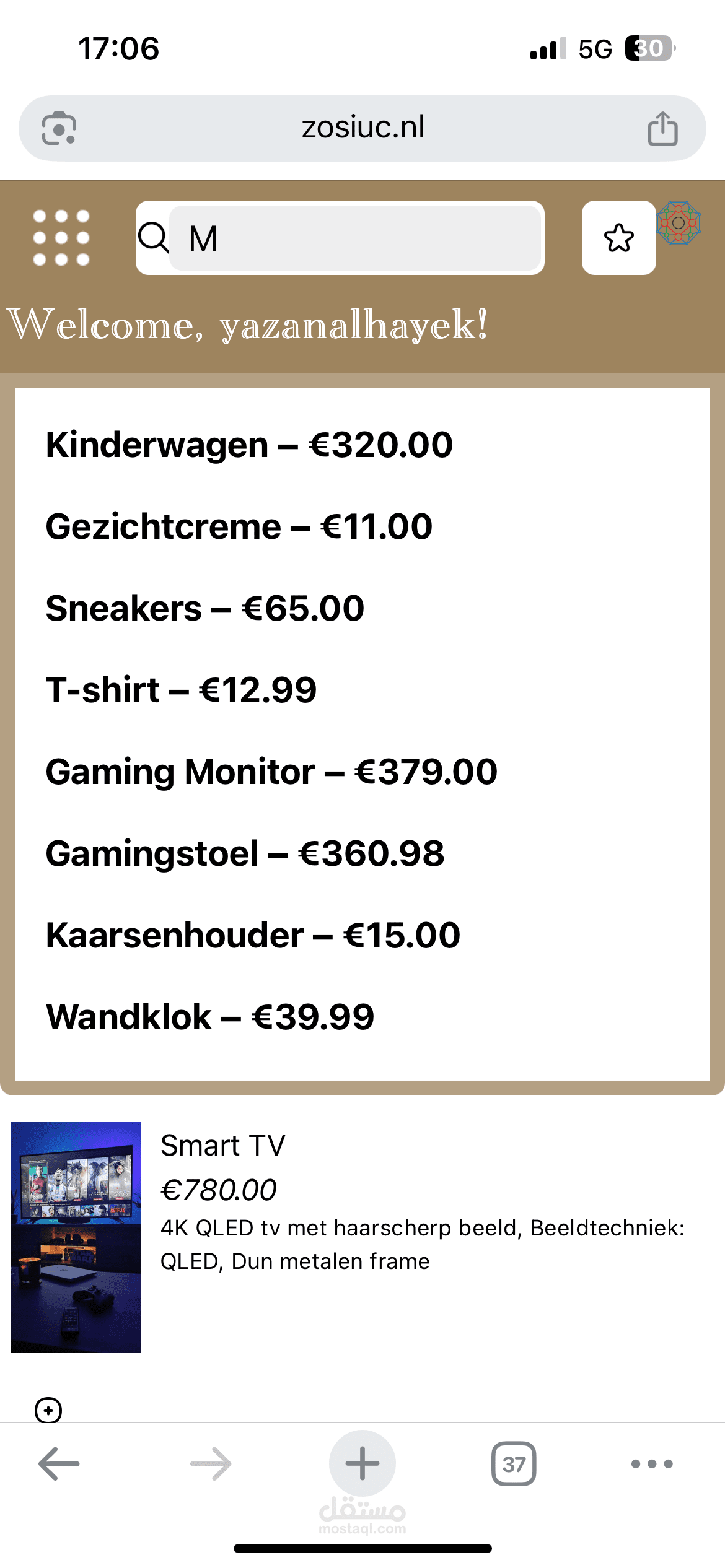The height and width of the screenshot is (1568, 725).
Task: Share the page from the address bar
Action: [662, 128]
